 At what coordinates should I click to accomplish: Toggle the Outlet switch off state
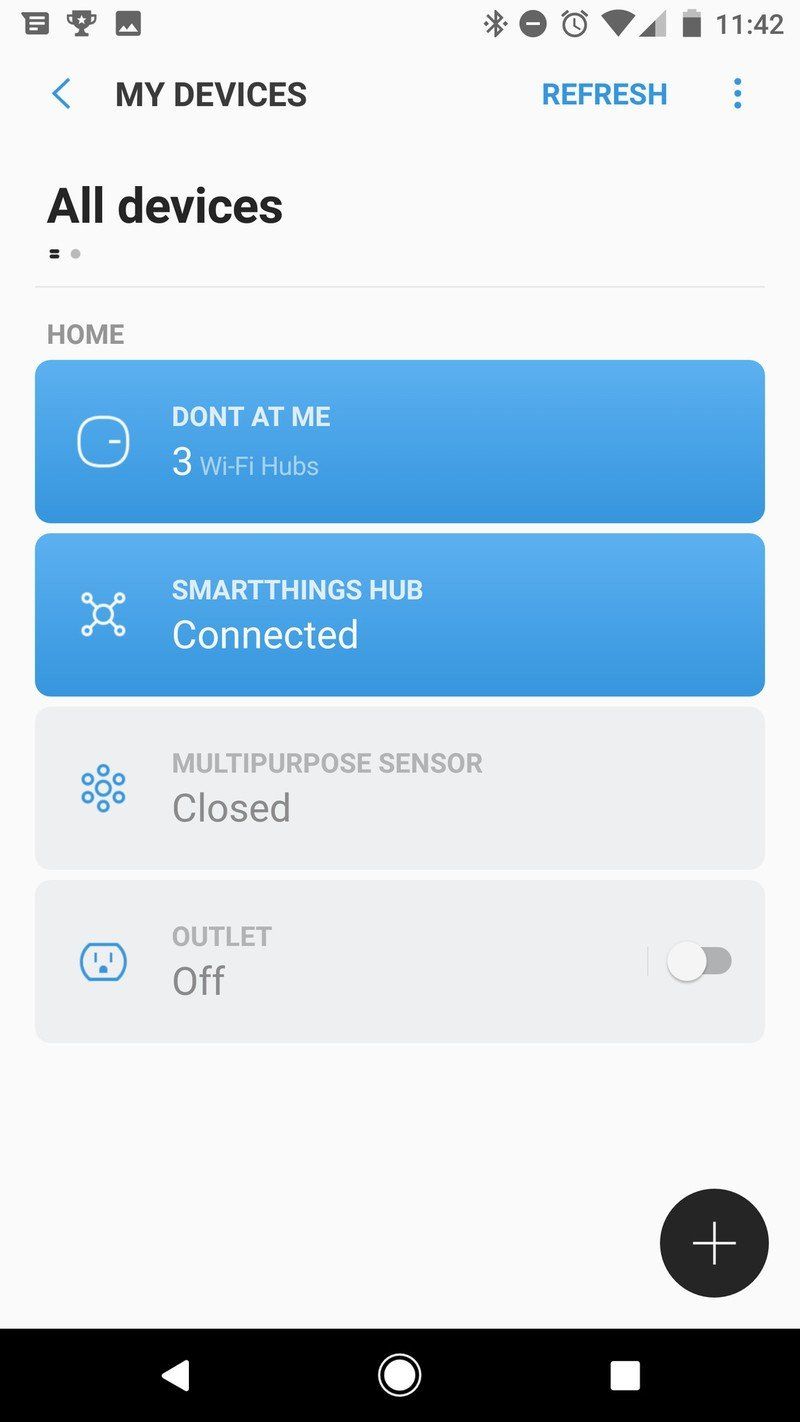point(699,960)
